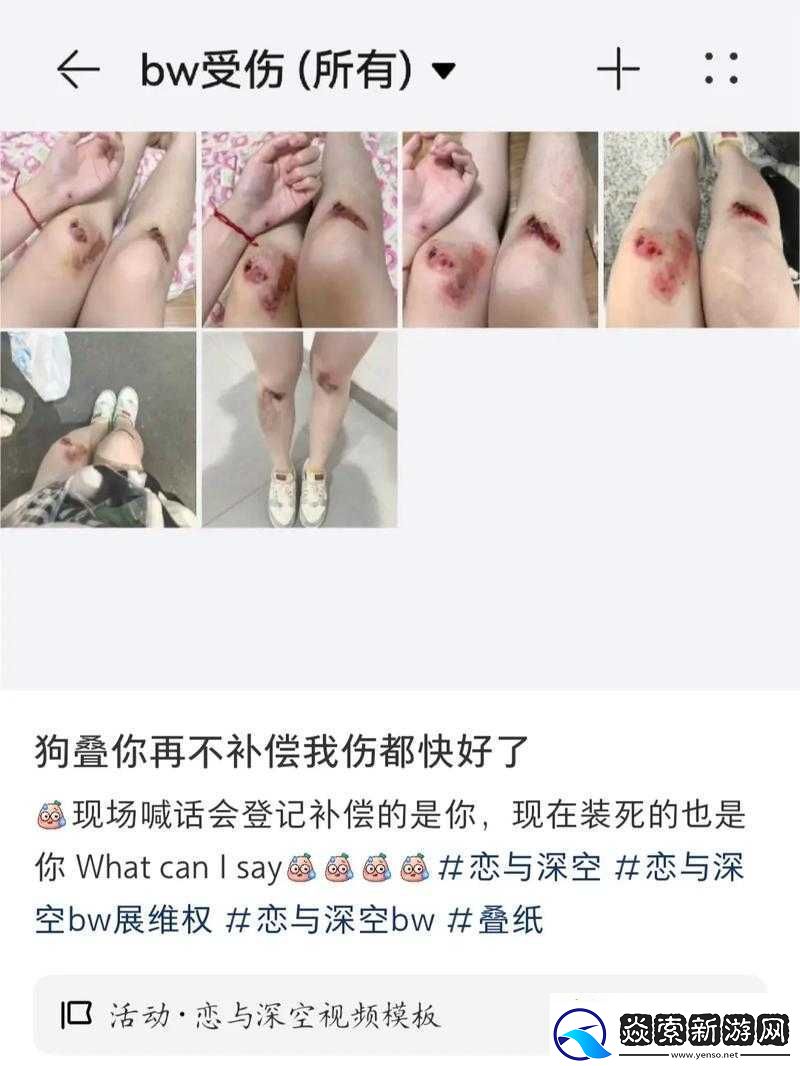Open the 活动·恋与深空视频模板 activity chip
This screenshot has height=1066, width=800.
pyautogui.click(x=252, y=1016)
